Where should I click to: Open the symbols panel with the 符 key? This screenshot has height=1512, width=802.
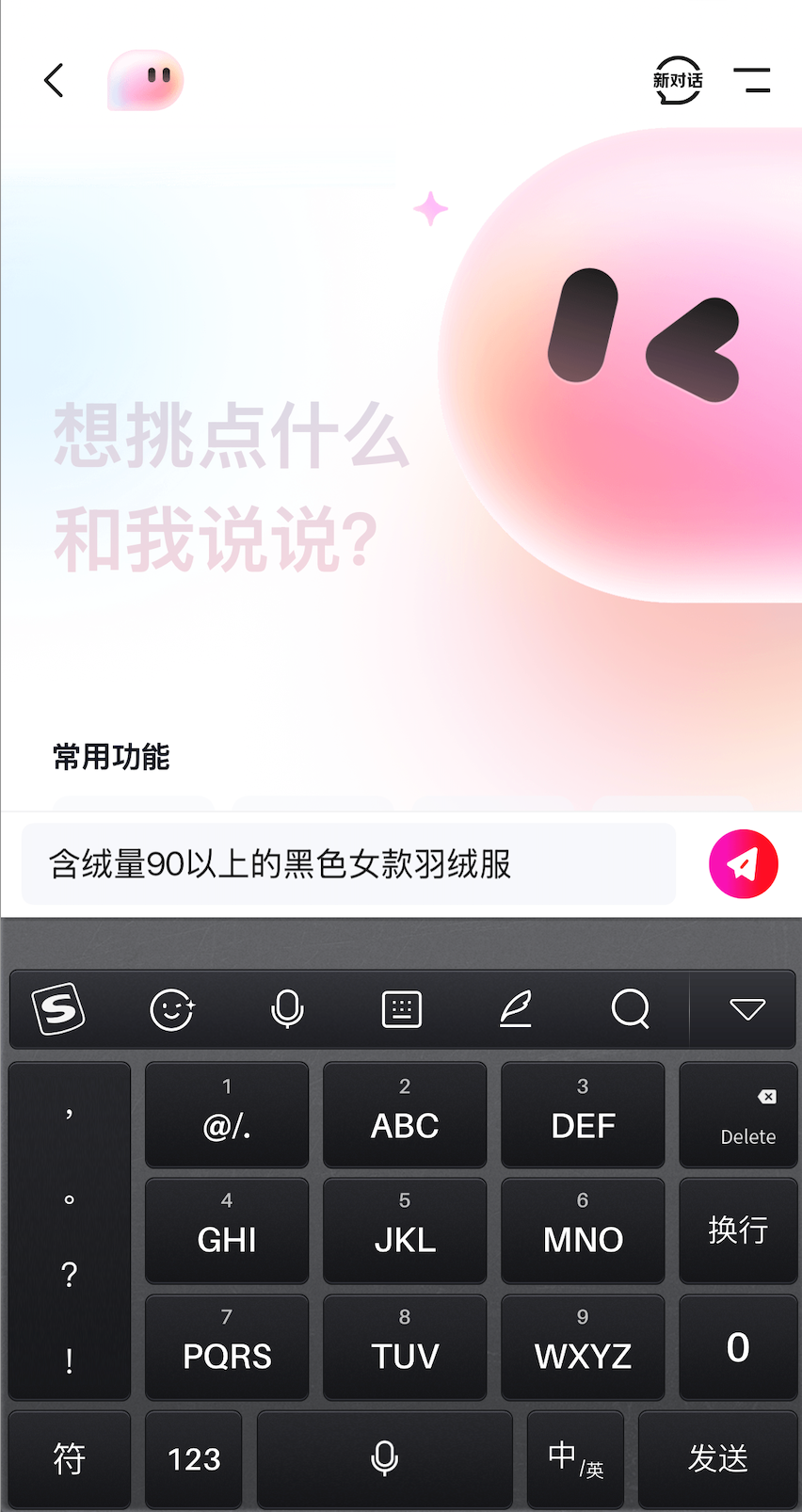pyautogui.click(x=69, y=1458)
